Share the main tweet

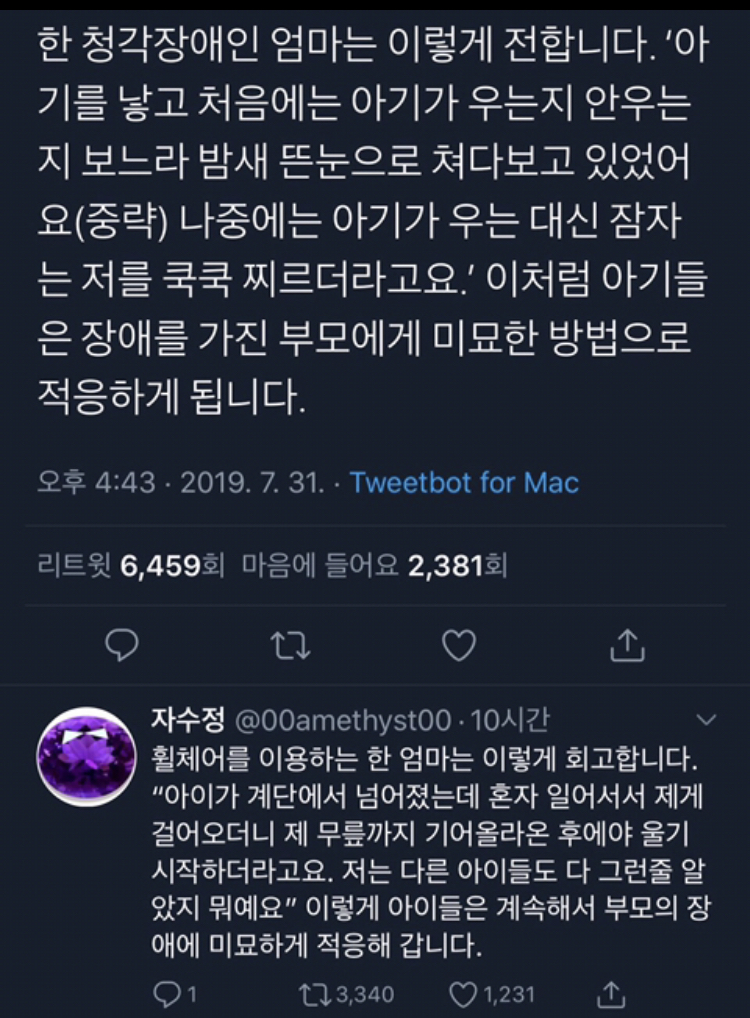(624, 646)
